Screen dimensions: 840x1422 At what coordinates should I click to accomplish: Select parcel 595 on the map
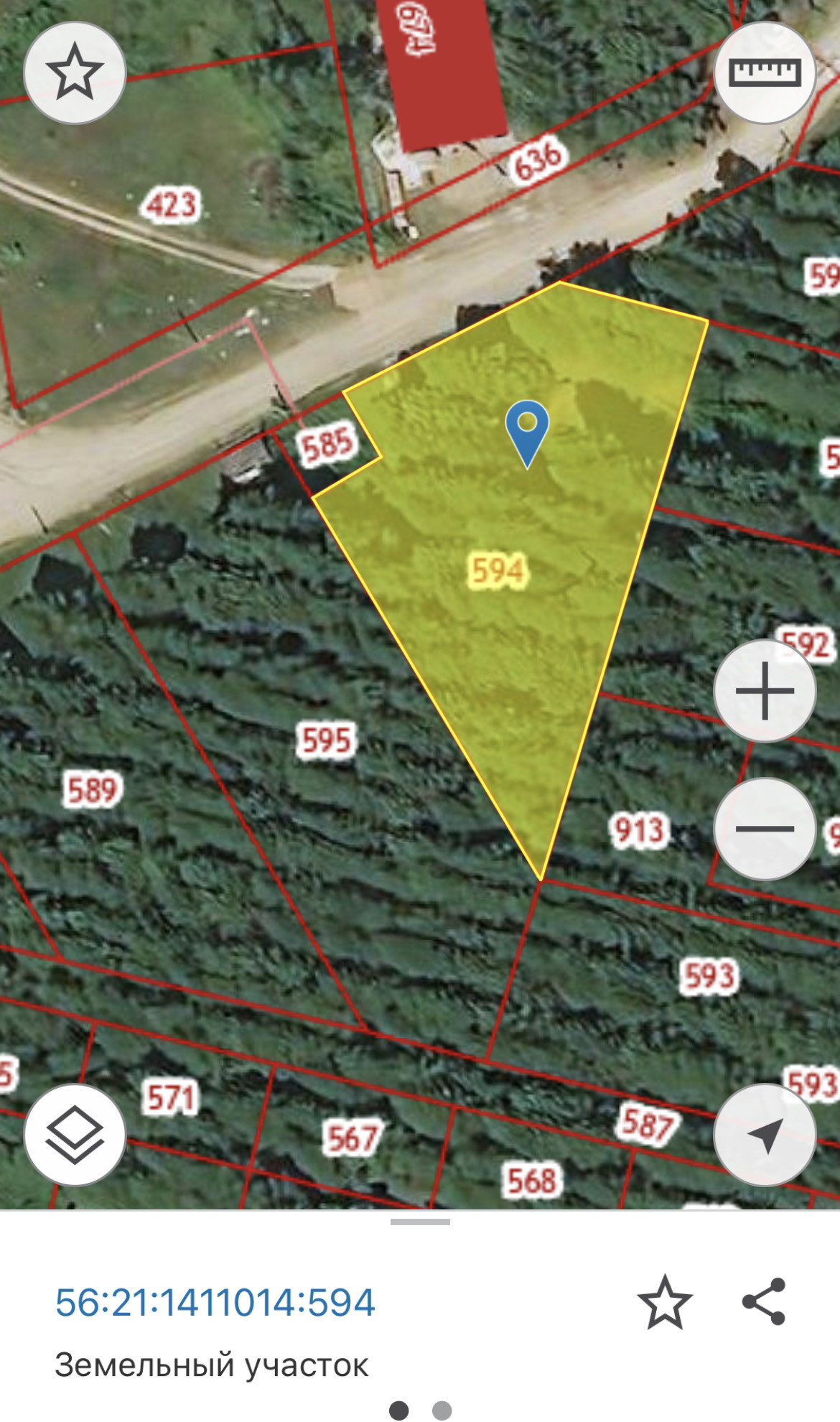327,741
